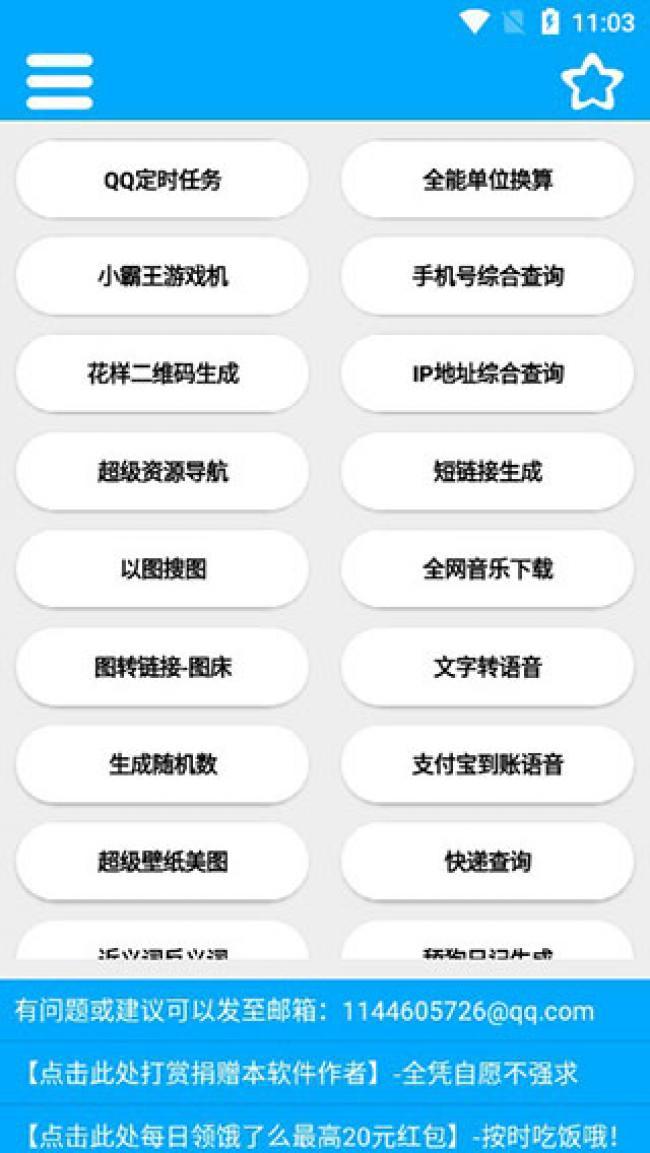This screenshot has width=650, height=1153.
Task: Tap IP地址综合查询
Action: coord(487,374)
